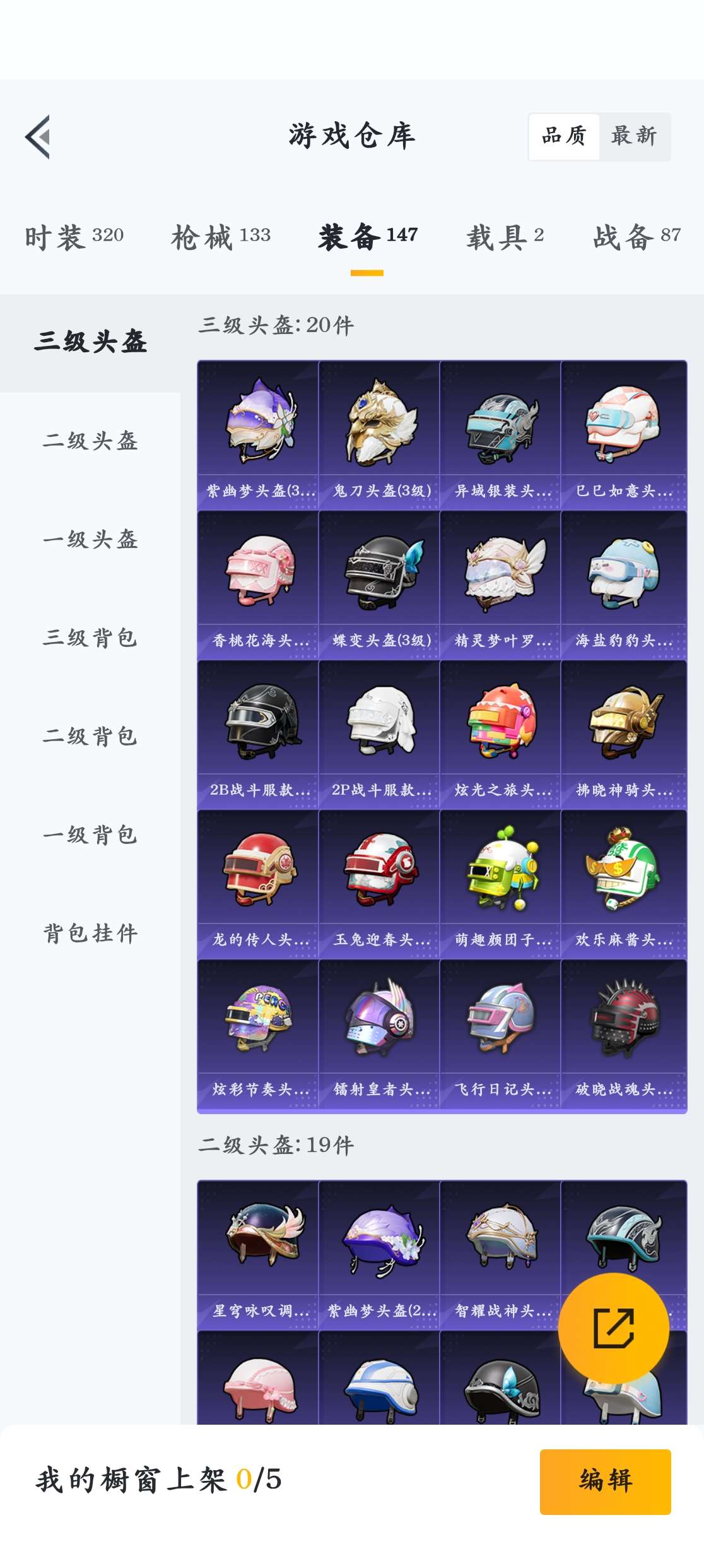This screenshot has height=1568, width=704.
Task: Switch to the 枪械 tab
Action: coord(221,237)
